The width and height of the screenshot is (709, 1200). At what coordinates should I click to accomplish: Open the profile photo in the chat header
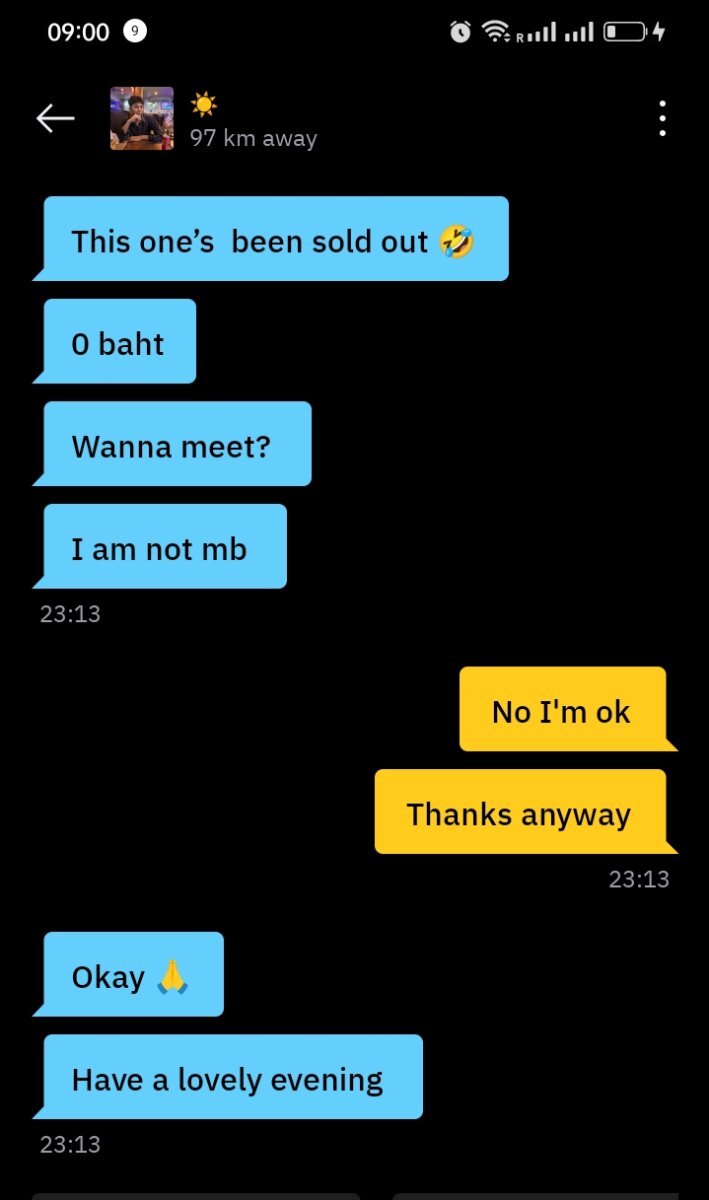coord(142,119)
